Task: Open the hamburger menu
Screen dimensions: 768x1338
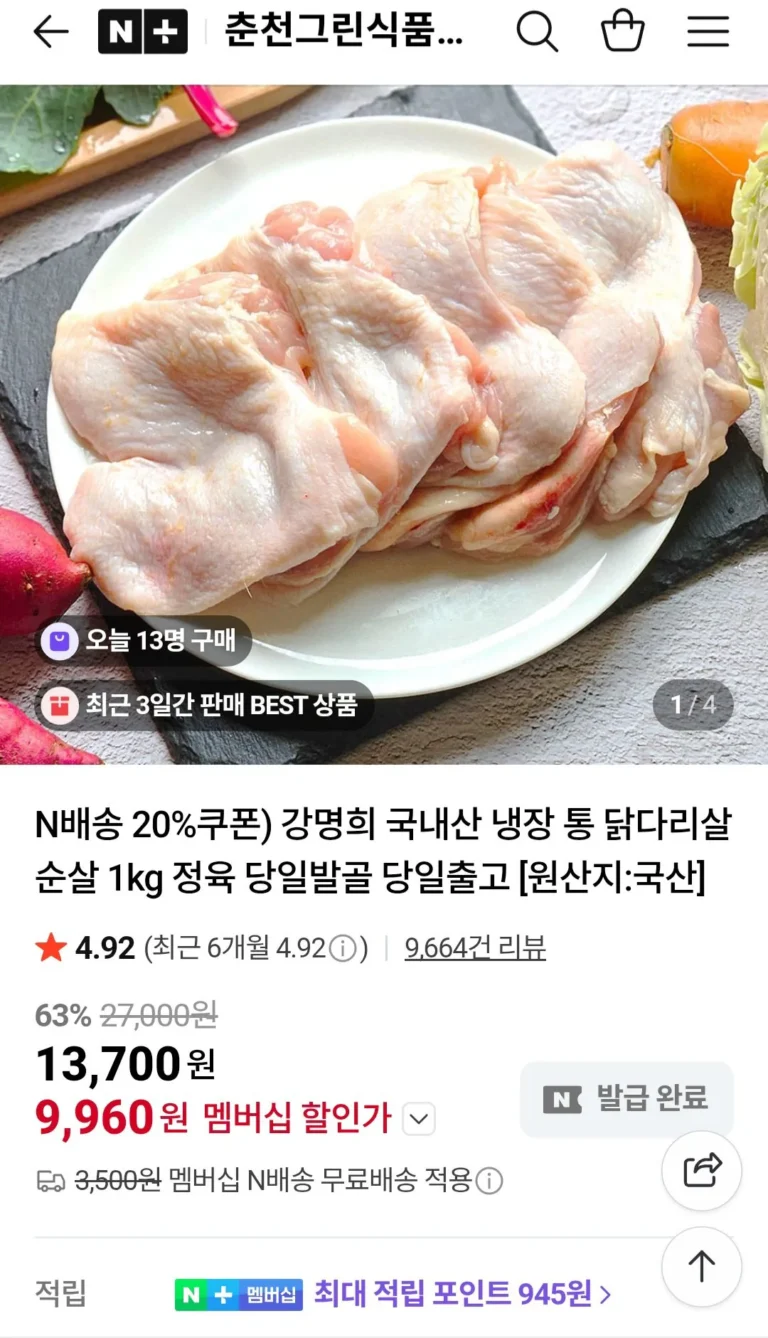Action: click(x=708, y=32)
